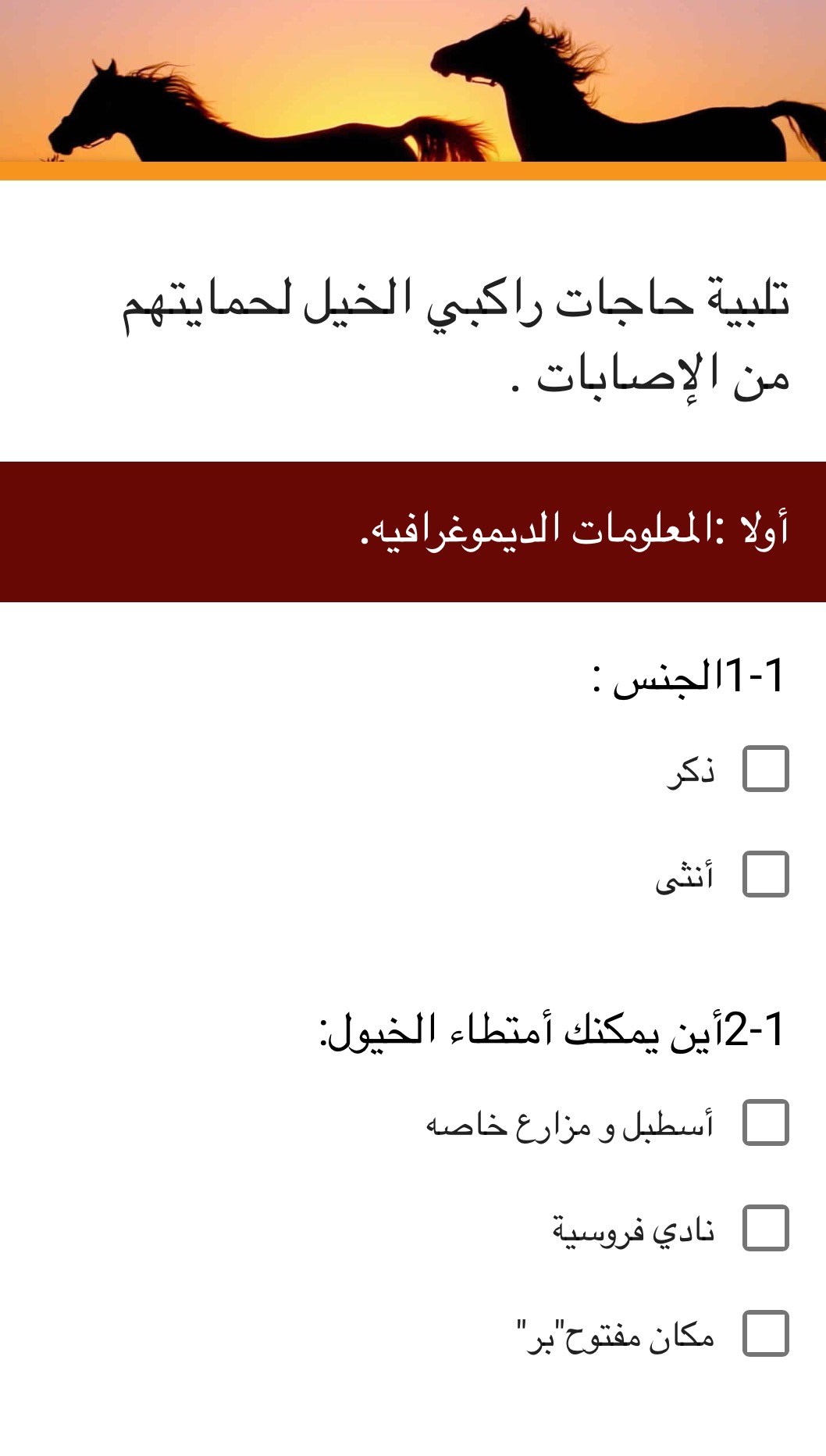
Task: Mark the مكان مفتوح "بر" checkbox
Action: [765, 1333]
